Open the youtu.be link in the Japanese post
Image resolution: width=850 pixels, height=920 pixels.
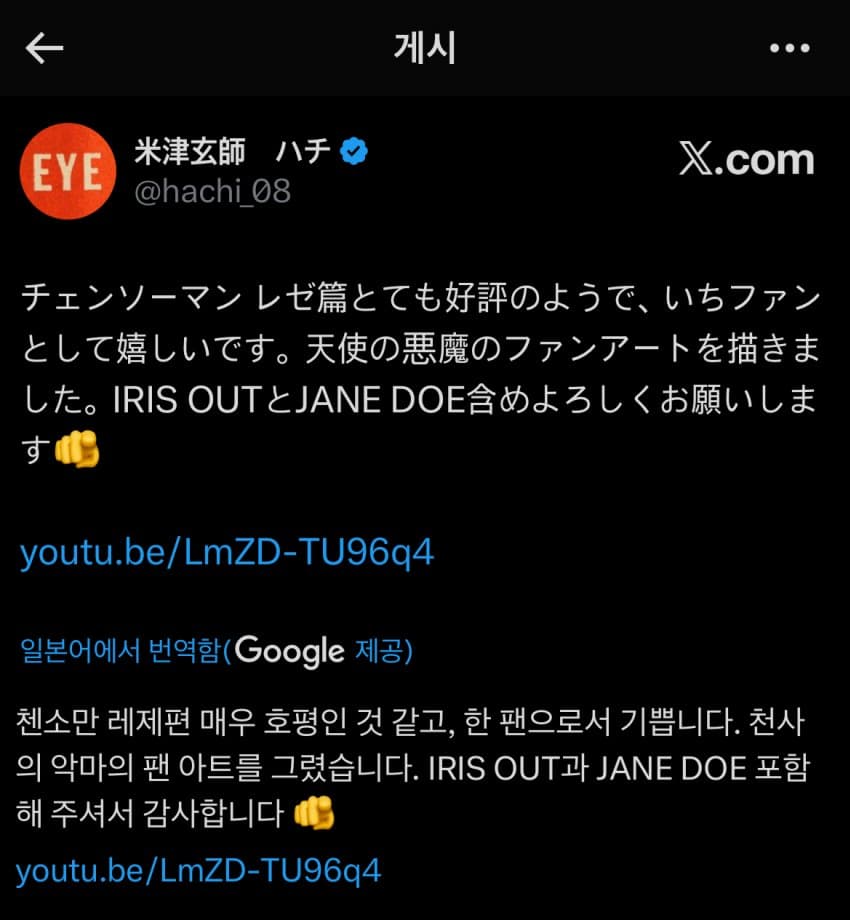(227, 552)
